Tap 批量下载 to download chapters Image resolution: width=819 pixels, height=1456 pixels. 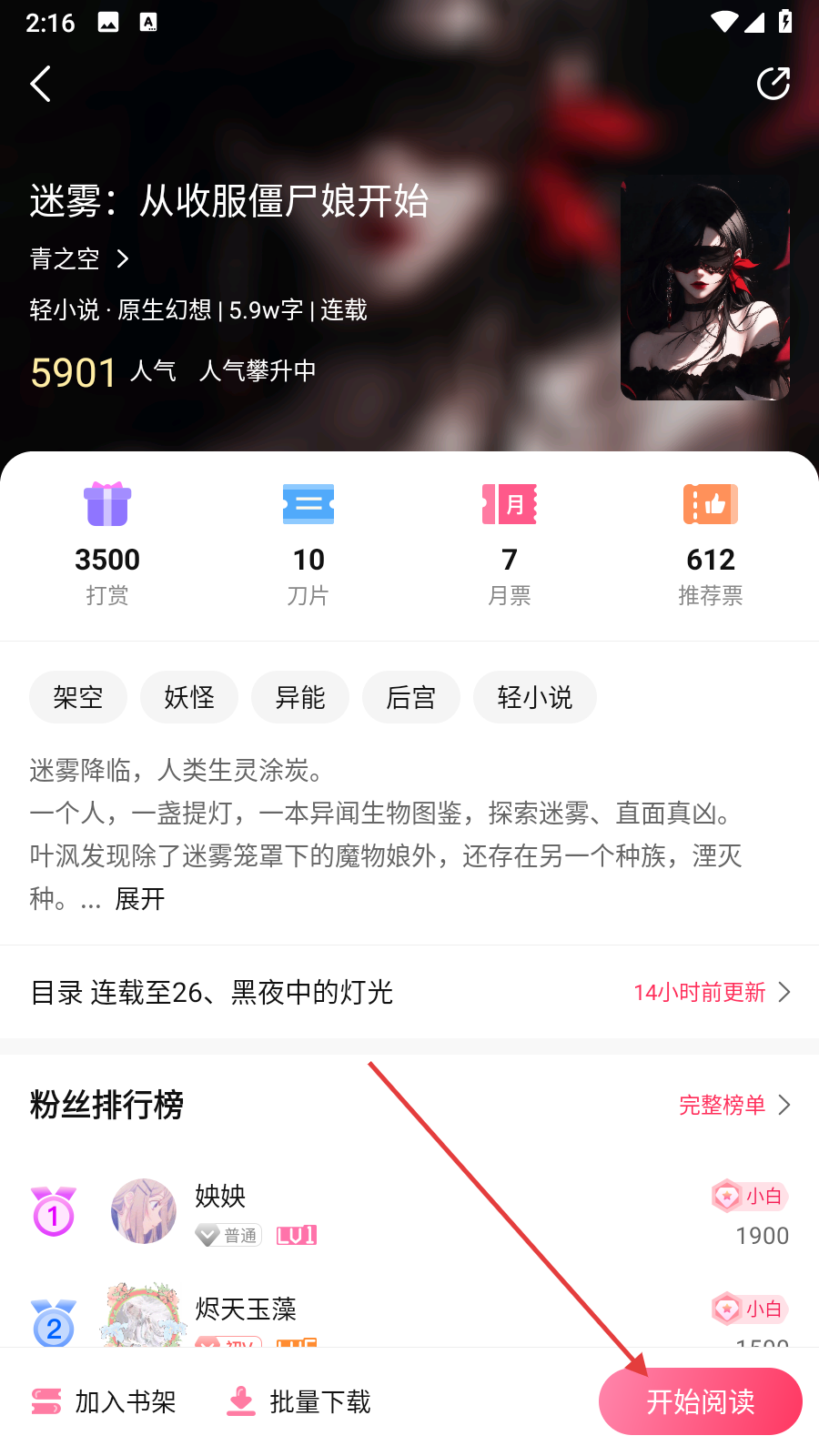click(x=298, y=1401)
